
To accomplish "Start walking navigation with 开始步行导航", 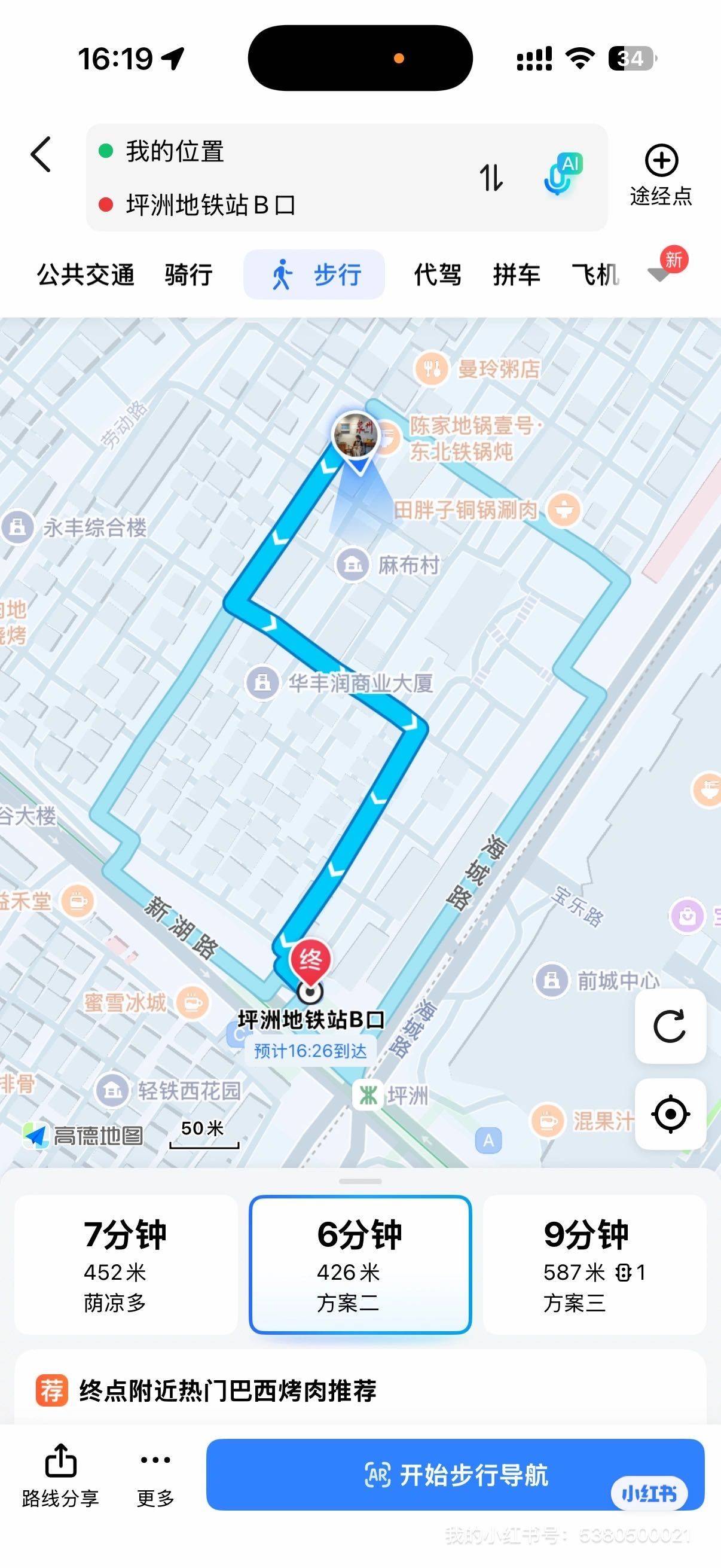I will pos(455,1475).
